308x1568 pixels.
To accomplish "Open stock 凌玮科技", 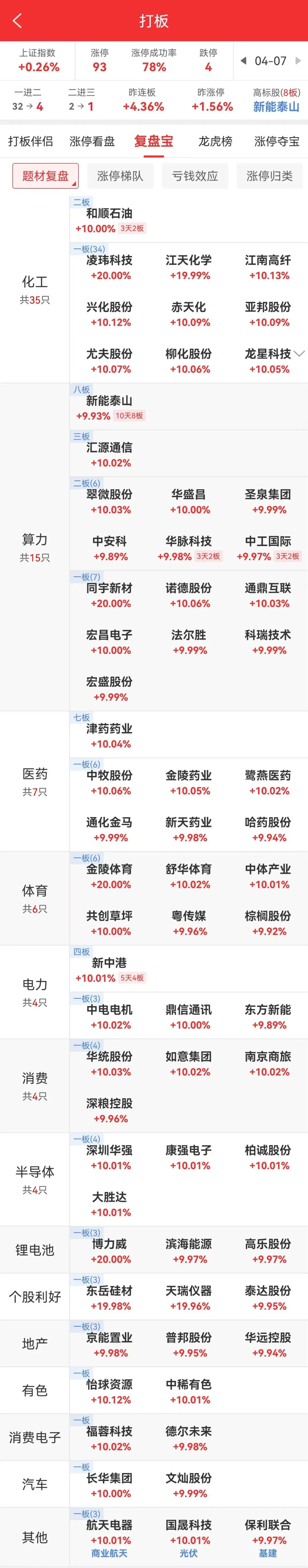I will click(x=110, y=261).
